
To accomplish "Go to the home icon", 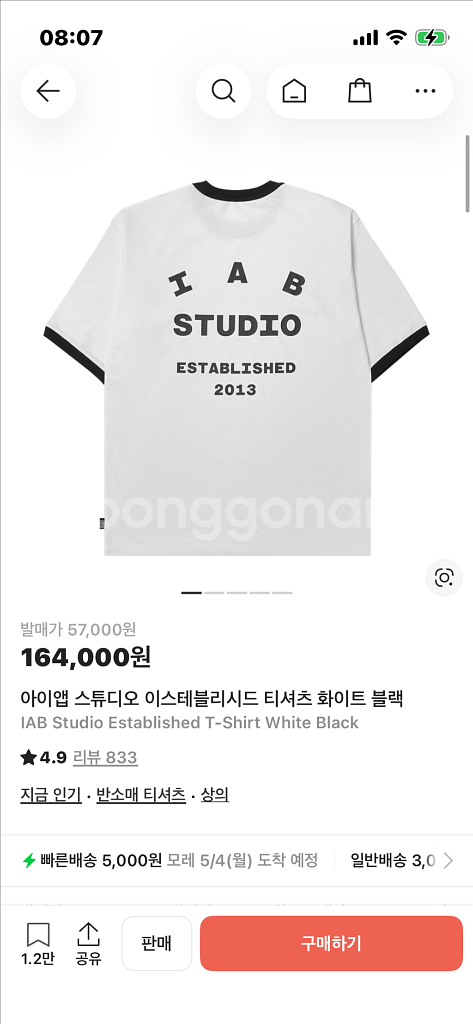I will [294, 91].
